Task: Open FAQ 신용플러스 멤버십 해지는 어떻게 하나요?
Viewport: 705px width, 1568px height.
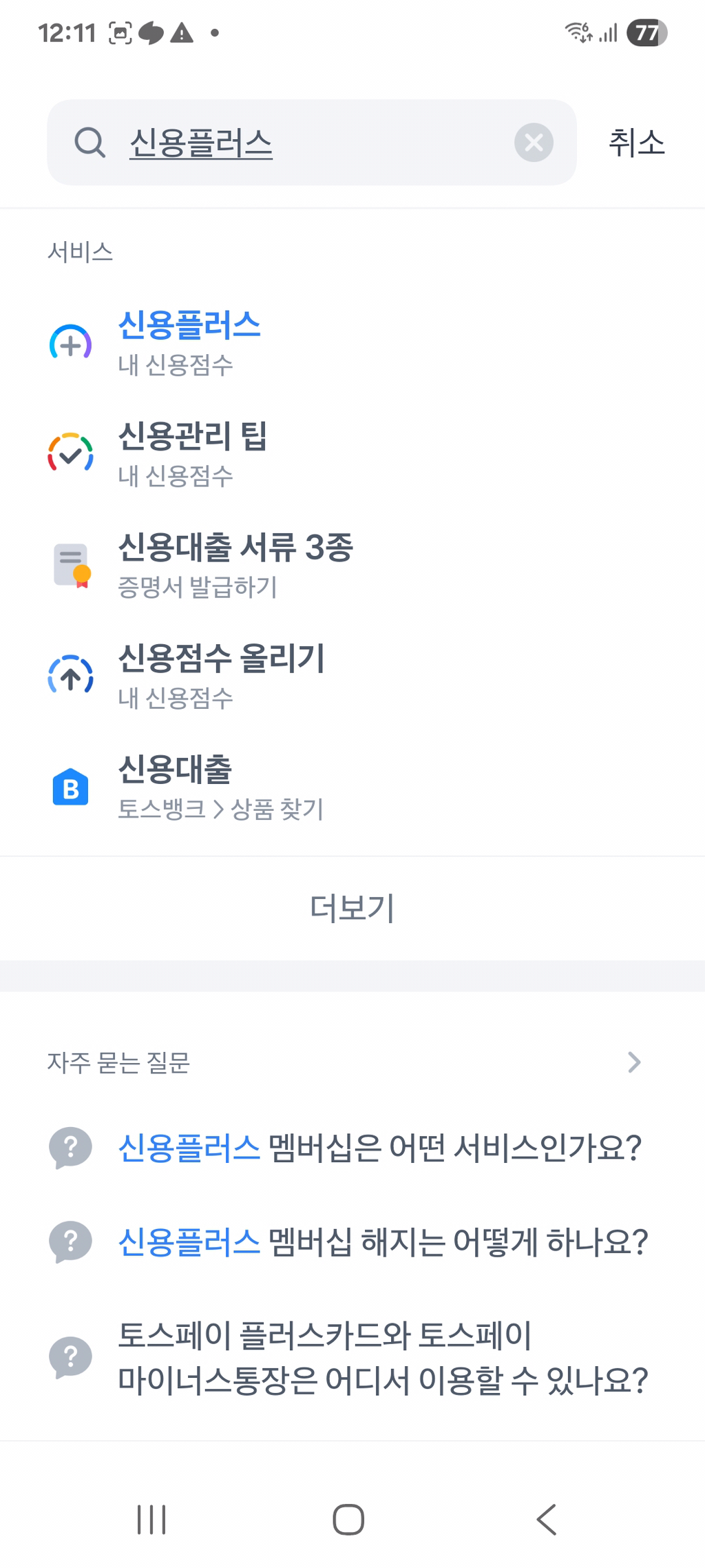Action: tap(382, 1241)
